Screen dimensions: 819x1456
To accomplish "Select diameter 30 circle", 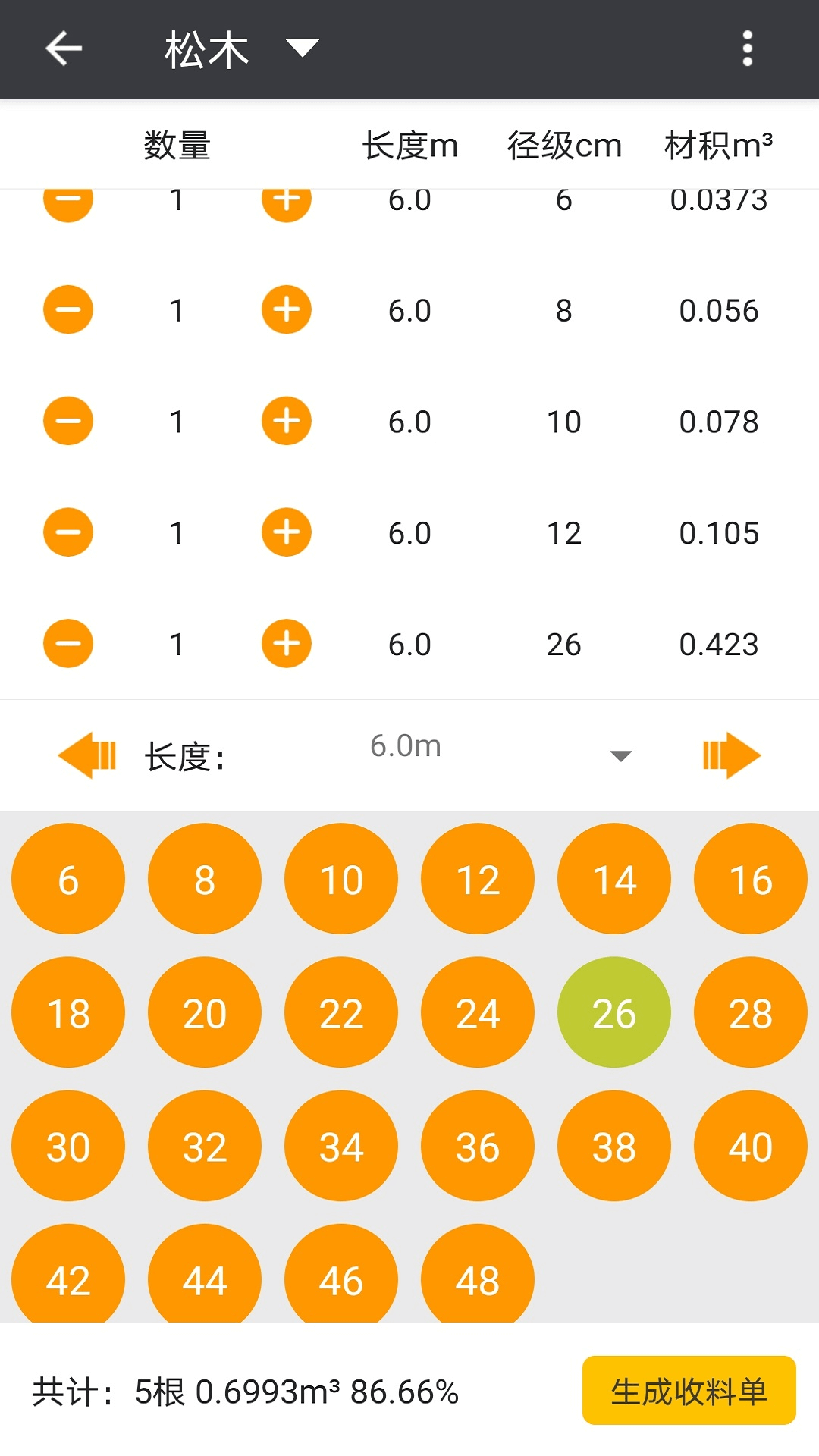I will point(67,1146).
